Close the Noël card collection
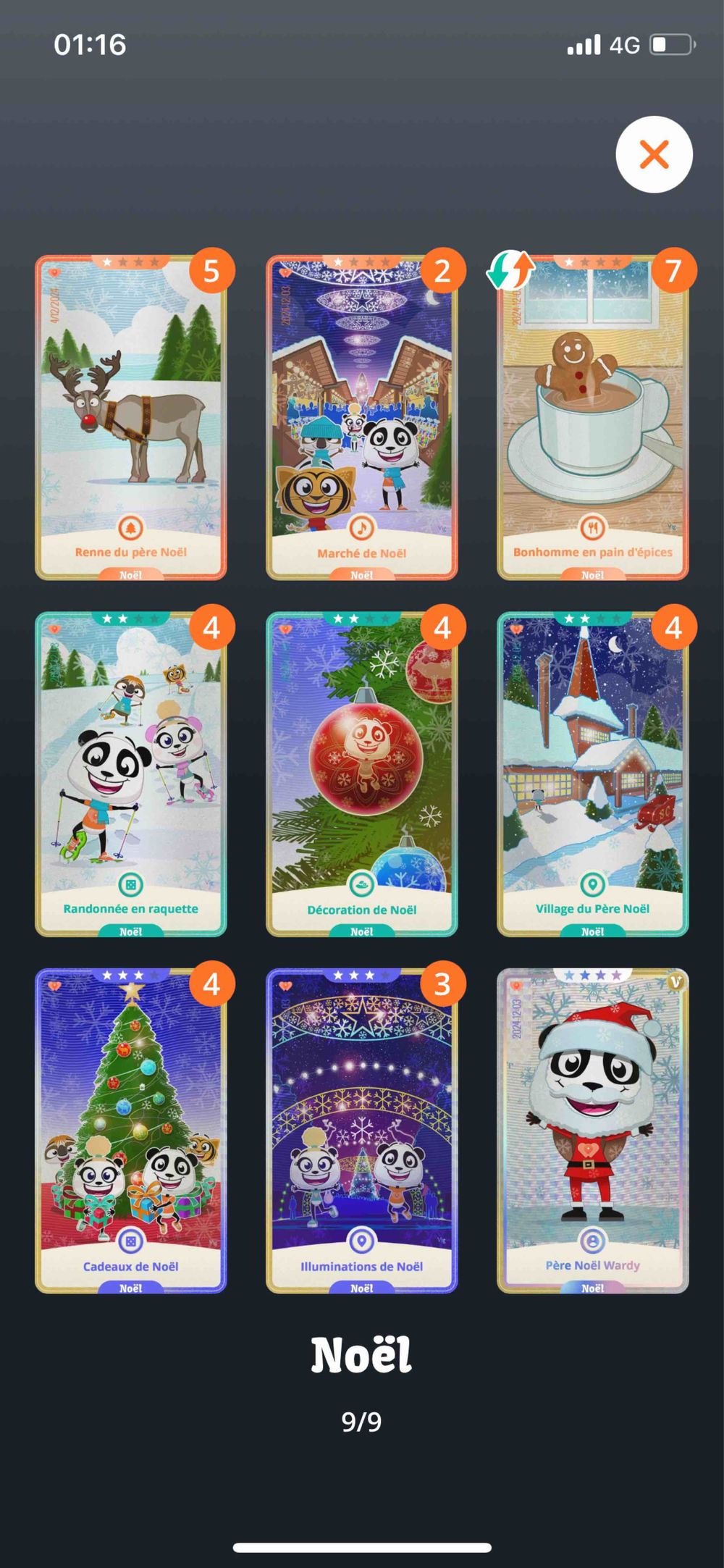Image resolution: width=724 pixels, height=1568 pixels. point(654,154)
